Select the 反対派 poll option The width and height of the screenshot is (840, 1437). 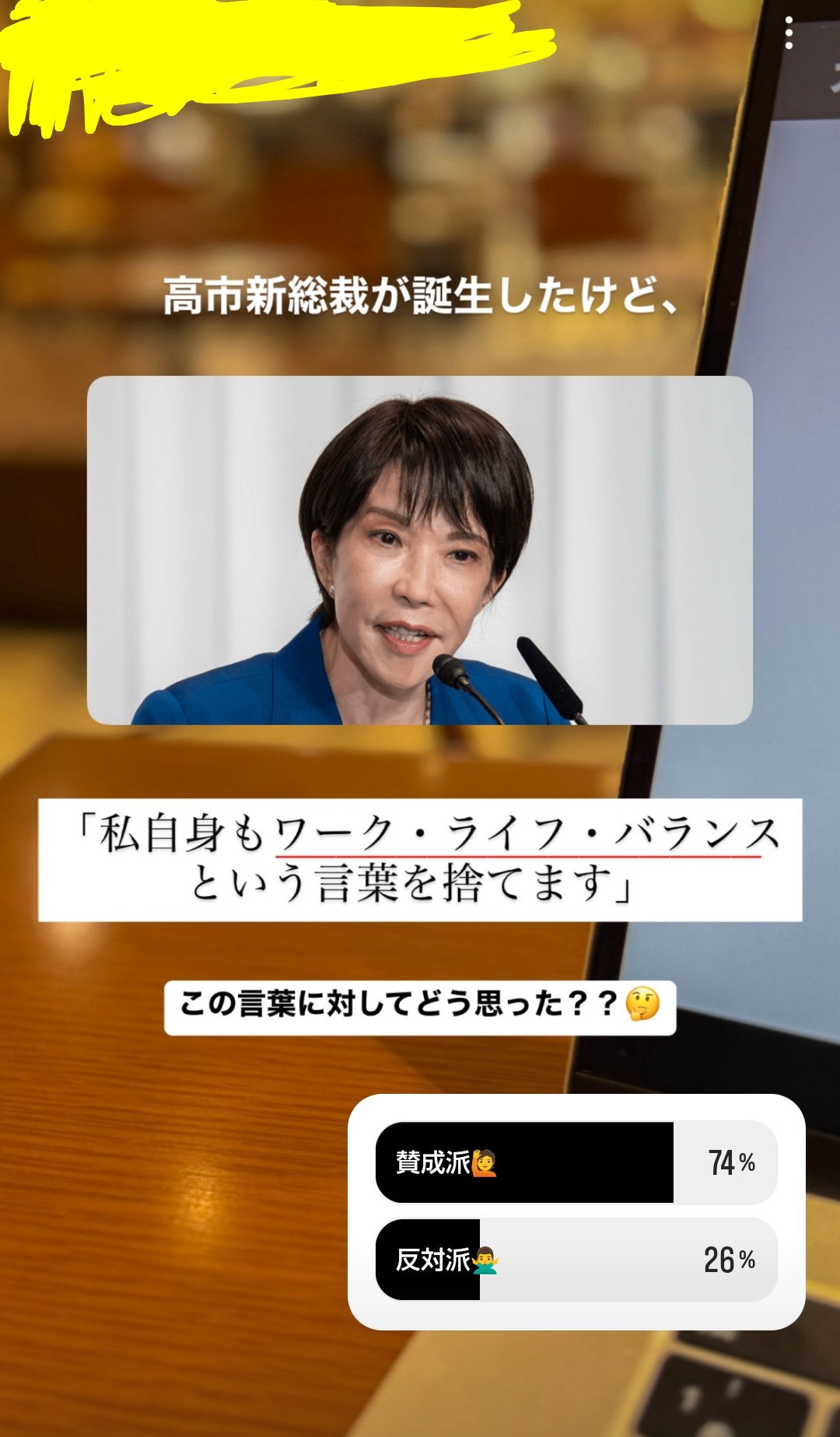click(x=576, y=1259)
